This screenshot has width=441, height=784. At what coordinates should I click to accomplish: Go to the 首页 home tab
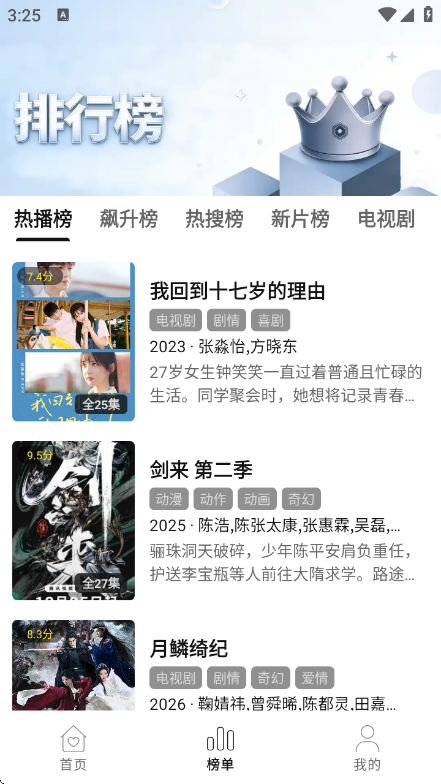tap(74, 748)
